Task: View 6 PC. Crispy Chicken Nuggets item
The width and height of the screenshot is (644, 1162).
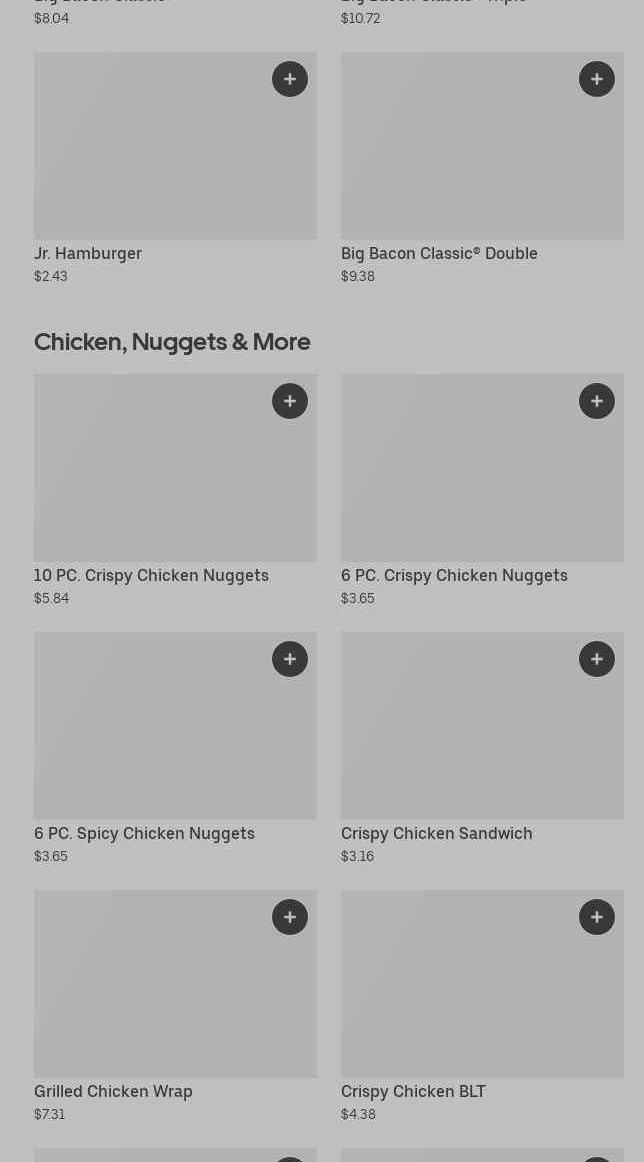Action: (x=460, y=480)
